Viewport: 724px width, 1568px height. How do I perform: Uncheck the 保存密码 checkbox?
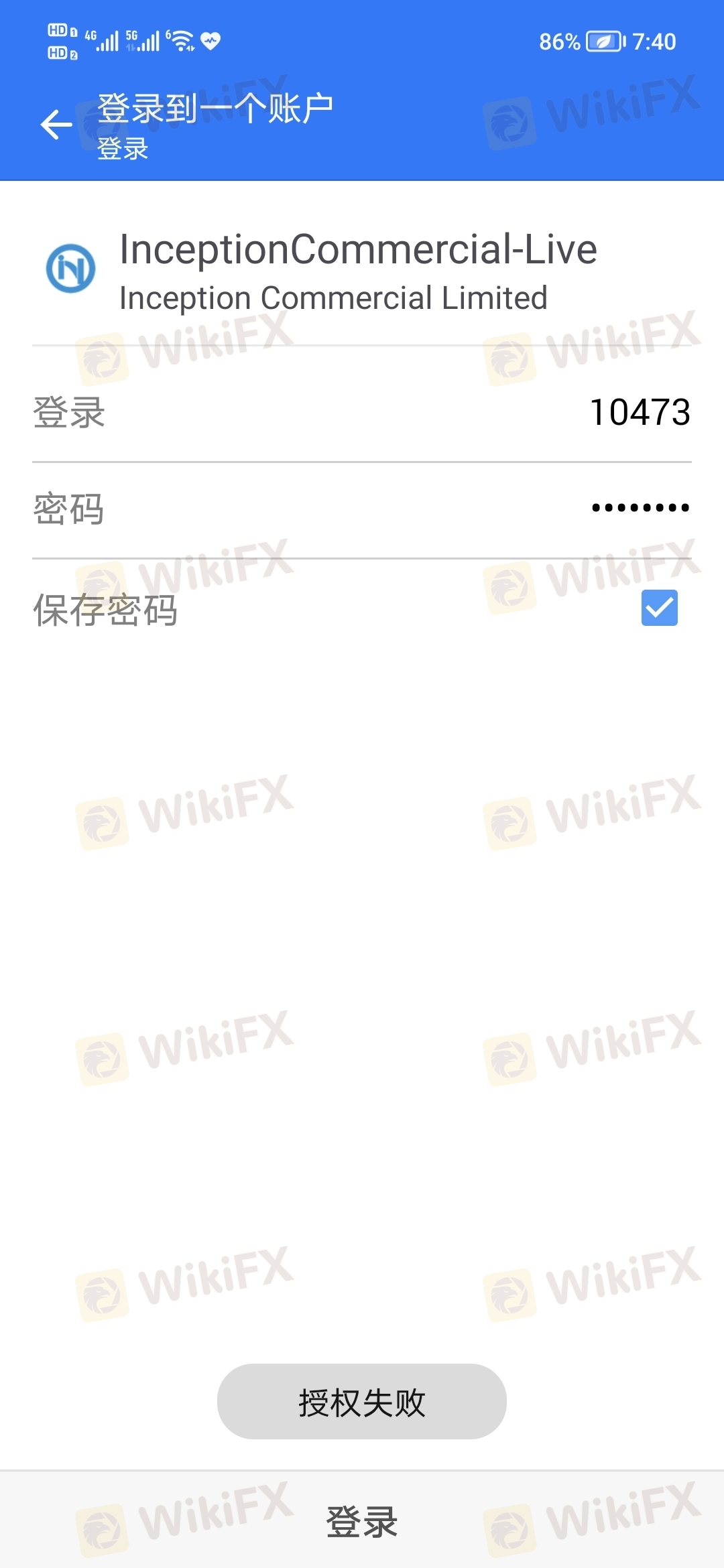[x=659, y=608]
